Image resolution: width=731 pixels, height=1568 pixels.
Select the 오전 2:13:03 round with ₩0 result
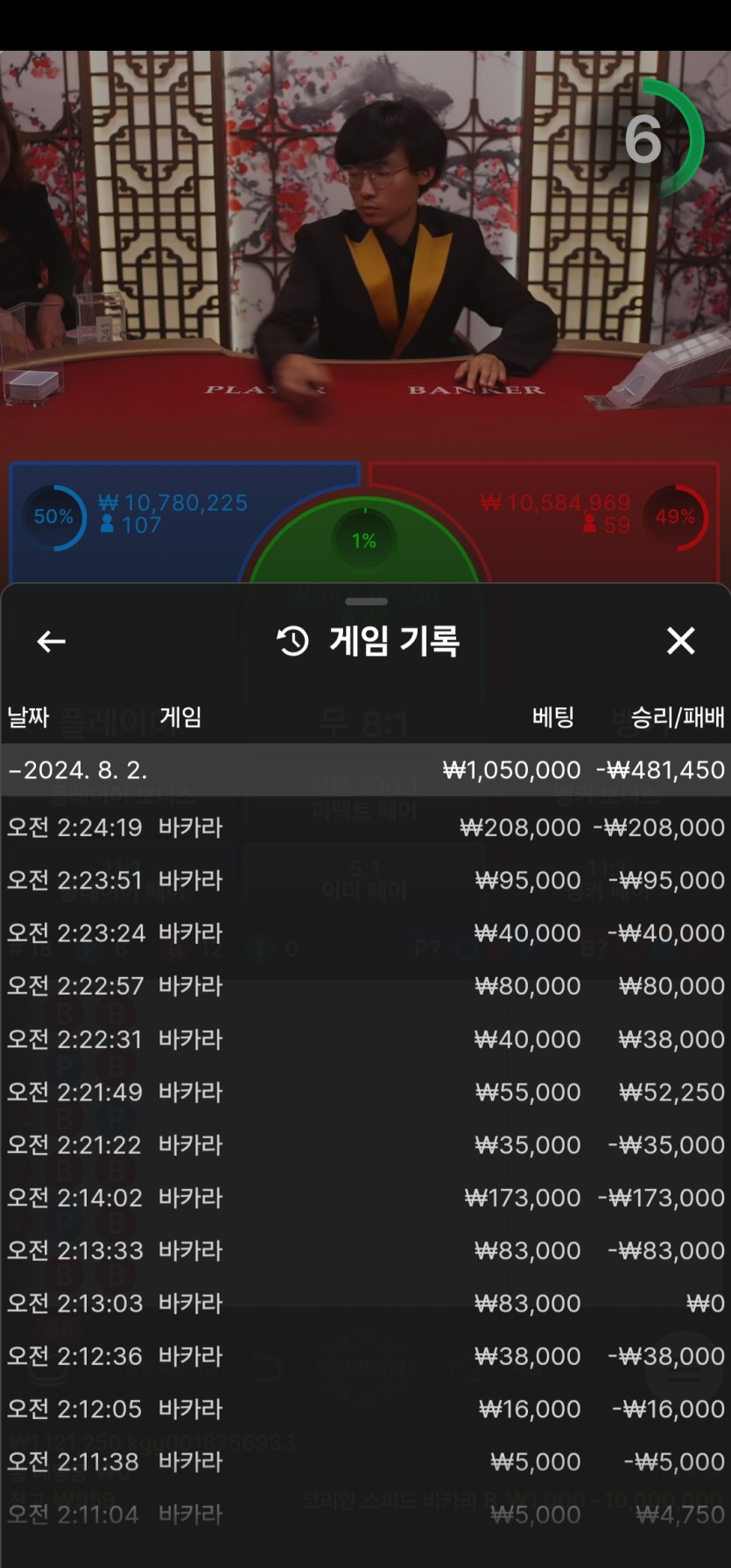tap(366, 1304)
